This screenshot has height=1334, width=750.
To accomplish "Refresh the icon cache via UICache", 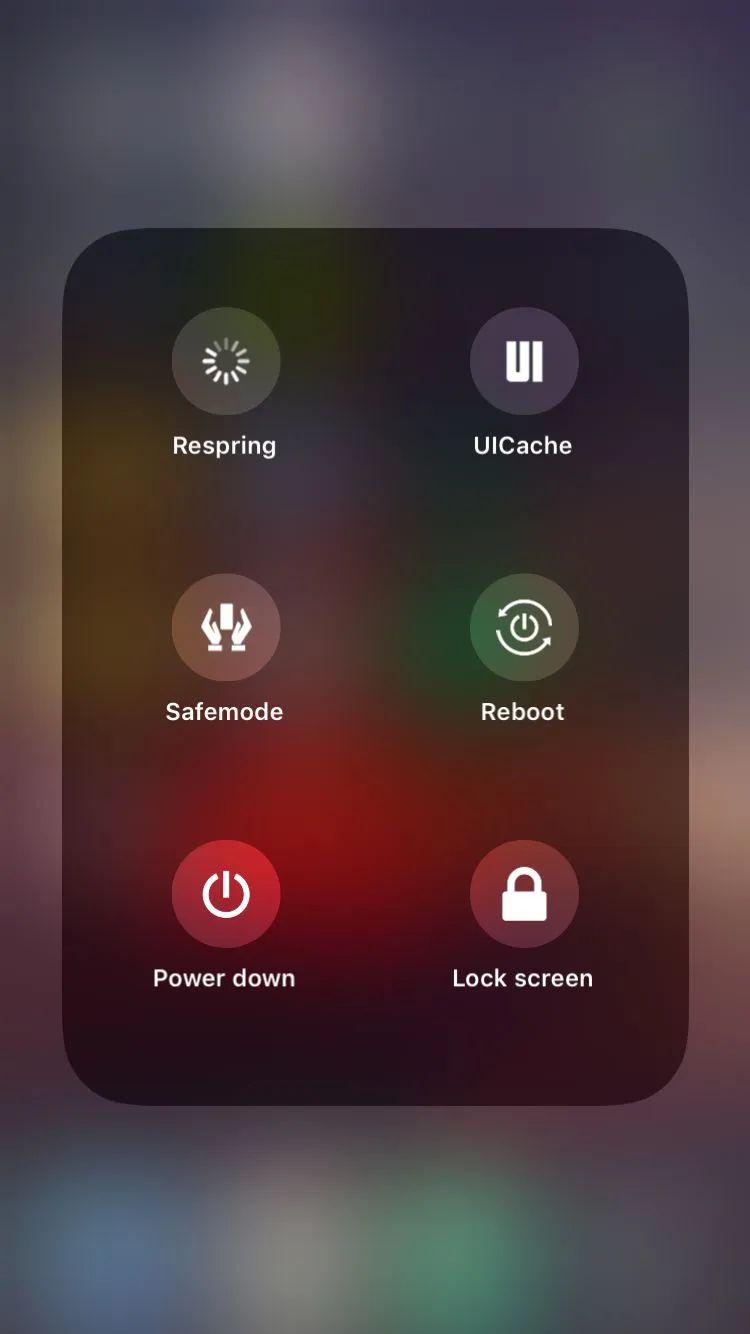I will [524, 361].
